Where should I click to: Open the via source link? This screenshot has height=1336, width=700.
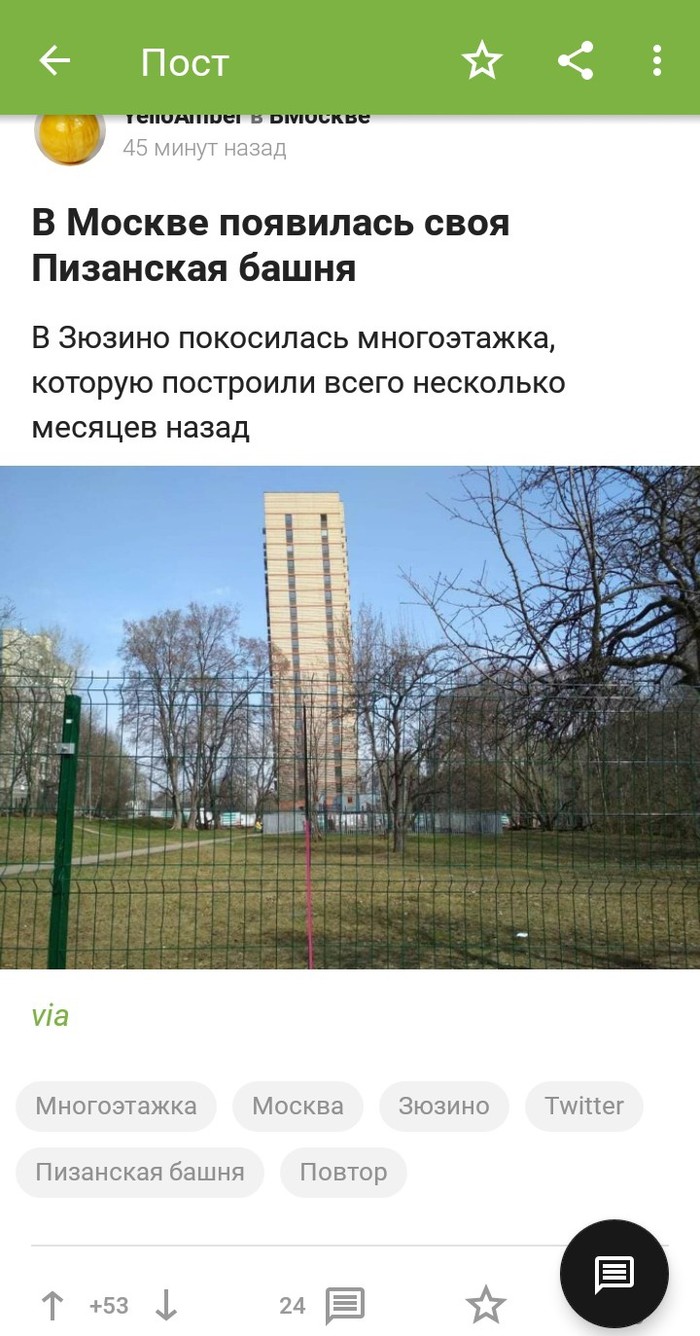50,1016
